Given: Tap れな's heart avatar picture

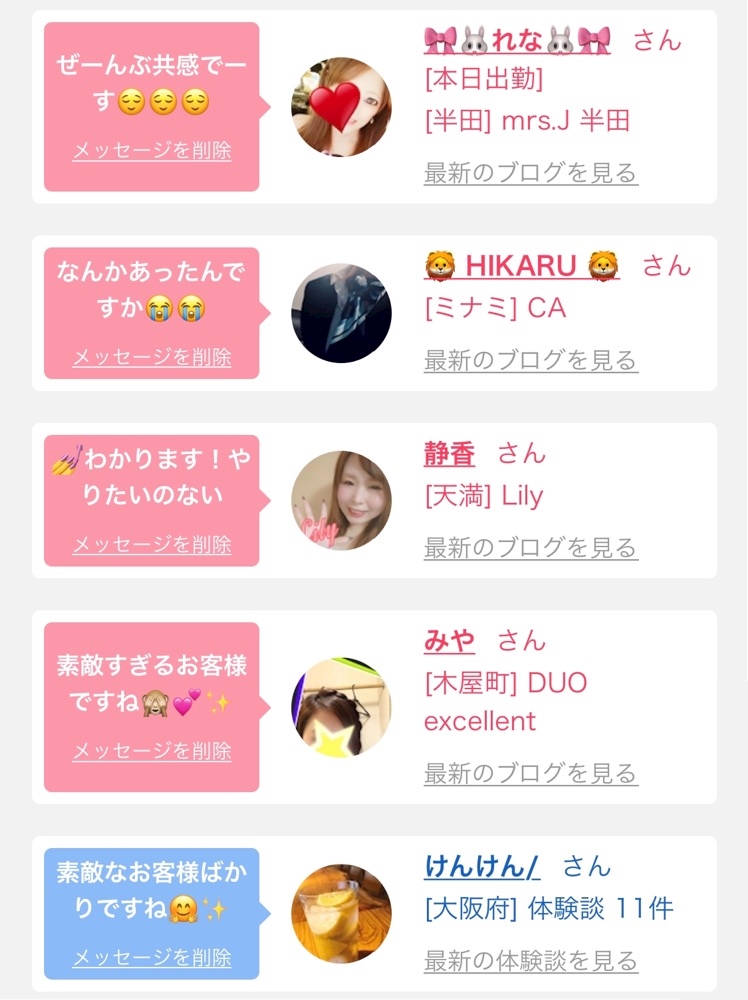Looking at the screenshot, I should click(x=341, y=107).
